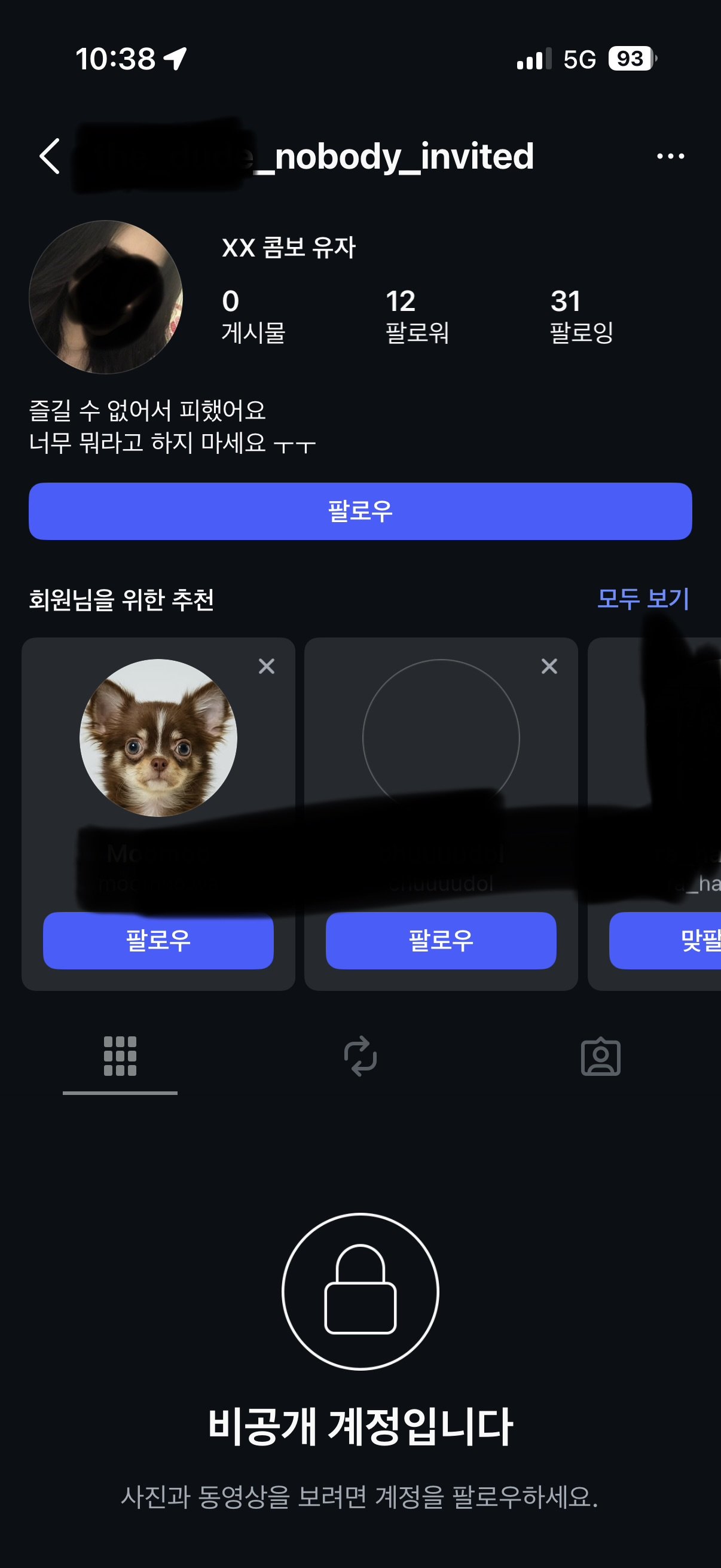Screen dimensions: 721x1568
Task: Follow the blank-avatar suggested account
Action: point(441,941)
